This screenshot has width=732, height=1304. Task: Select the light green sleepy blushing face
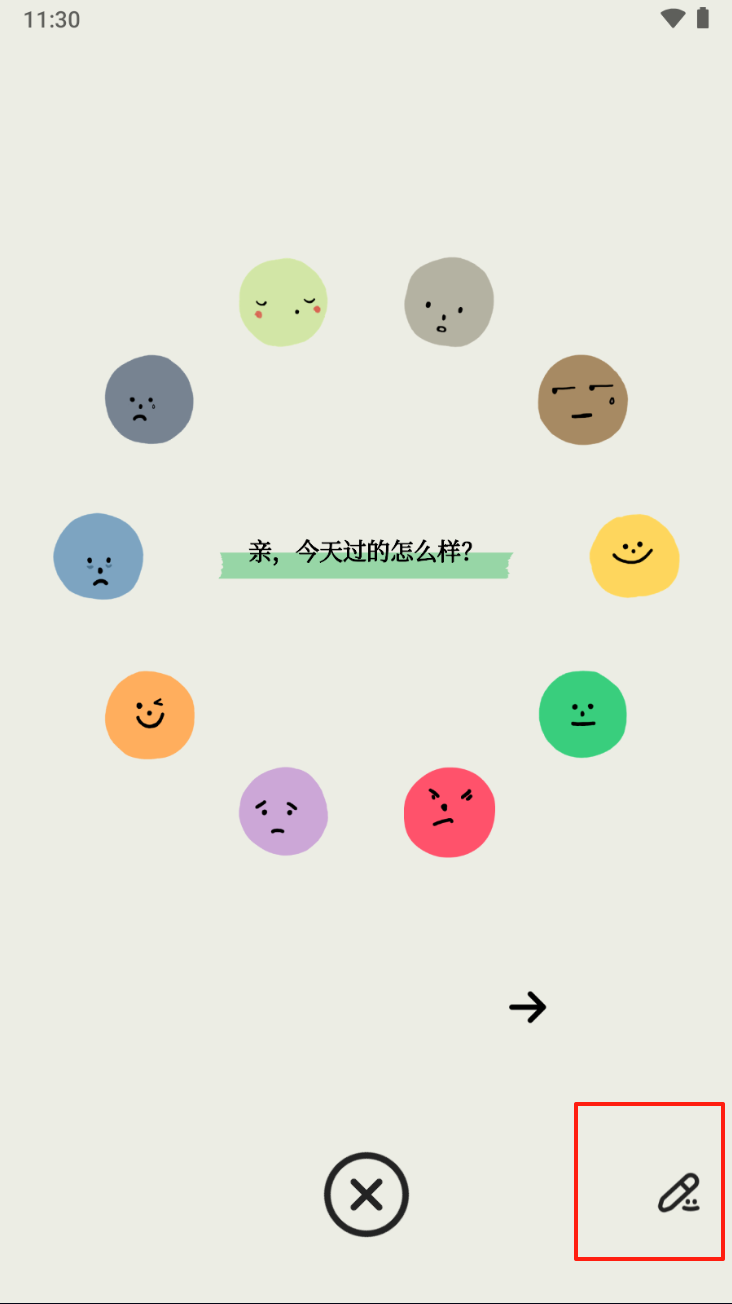284,302
